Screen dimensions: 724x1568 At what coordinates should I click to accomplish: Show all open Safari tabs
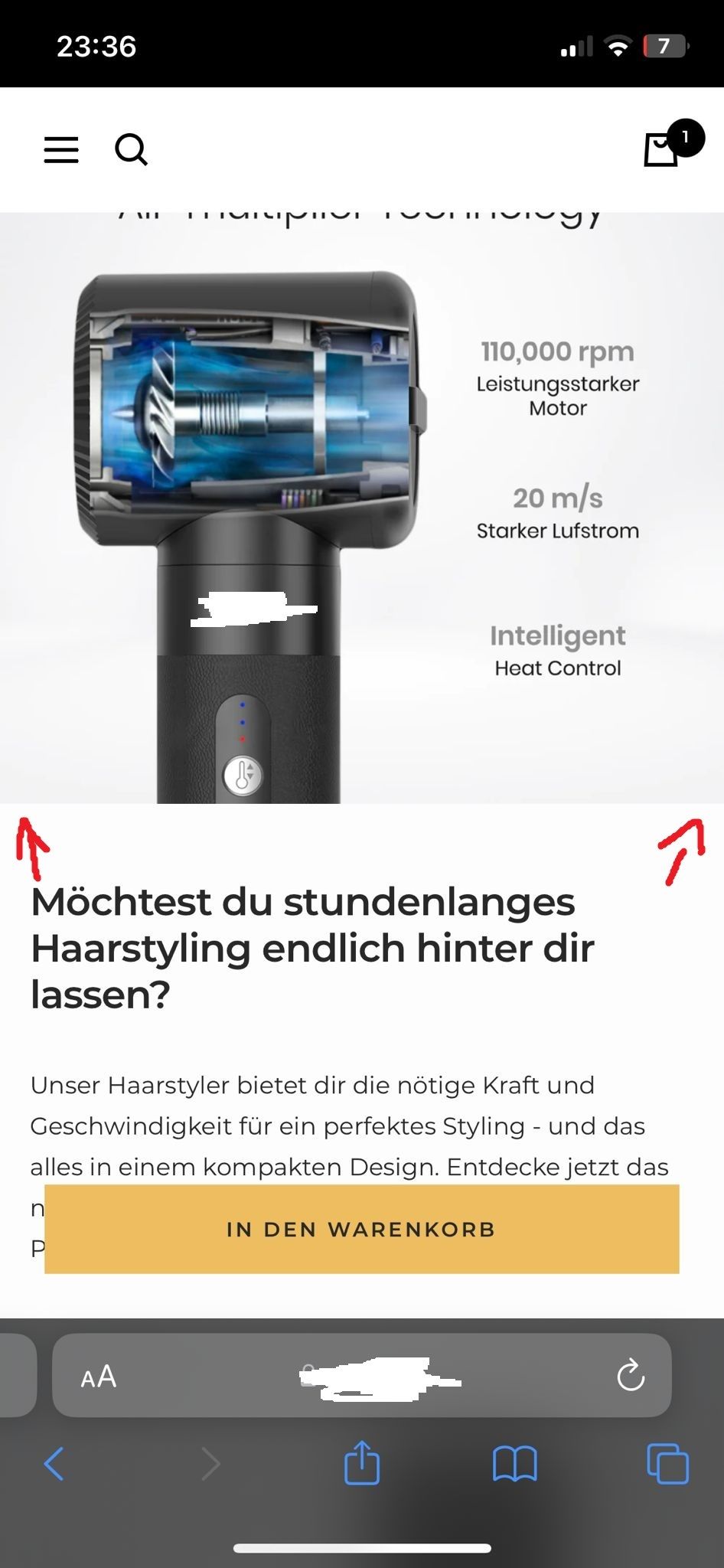[x=667, y=1464]
